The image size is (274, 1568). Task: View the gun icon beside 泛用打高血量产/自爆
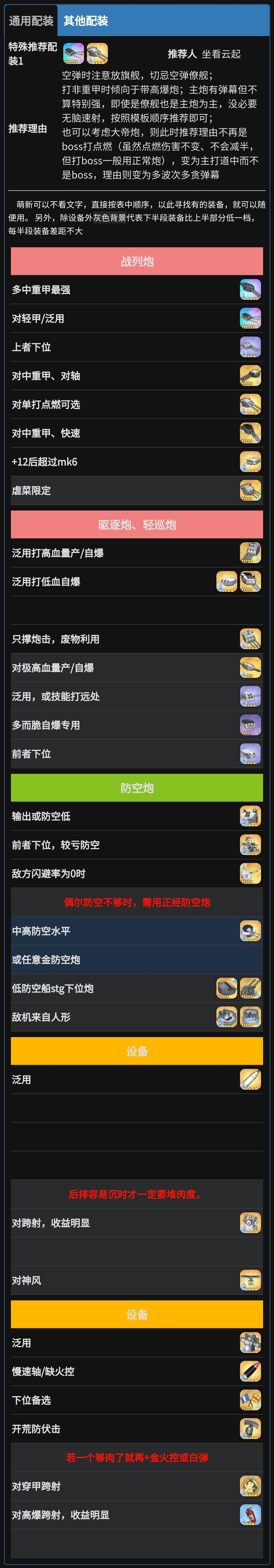coord(250,553)
